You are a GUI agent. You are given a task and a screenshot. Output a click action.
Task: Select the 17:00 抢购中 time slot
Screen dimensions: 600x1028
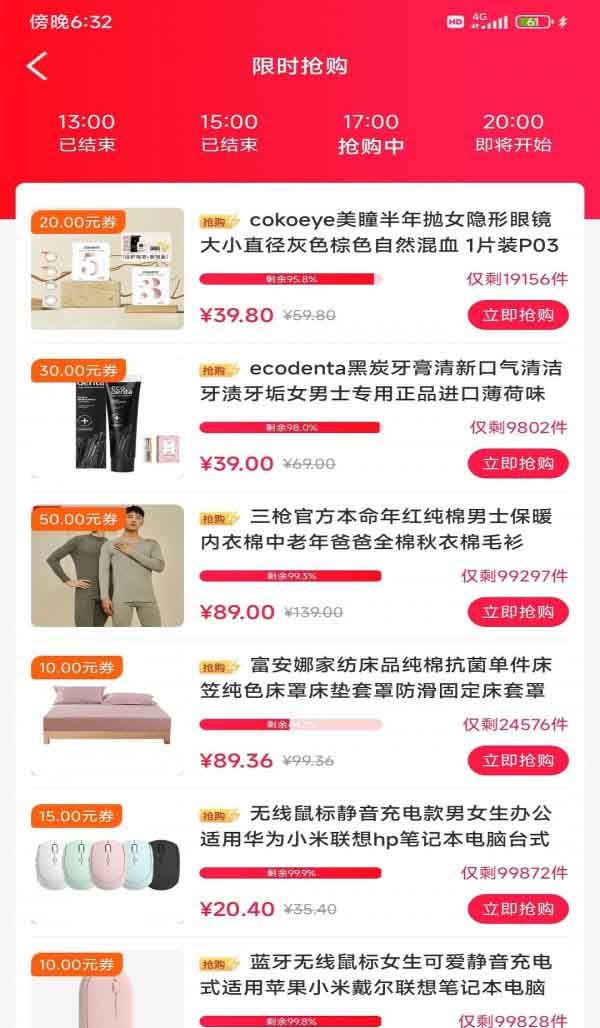371,133
